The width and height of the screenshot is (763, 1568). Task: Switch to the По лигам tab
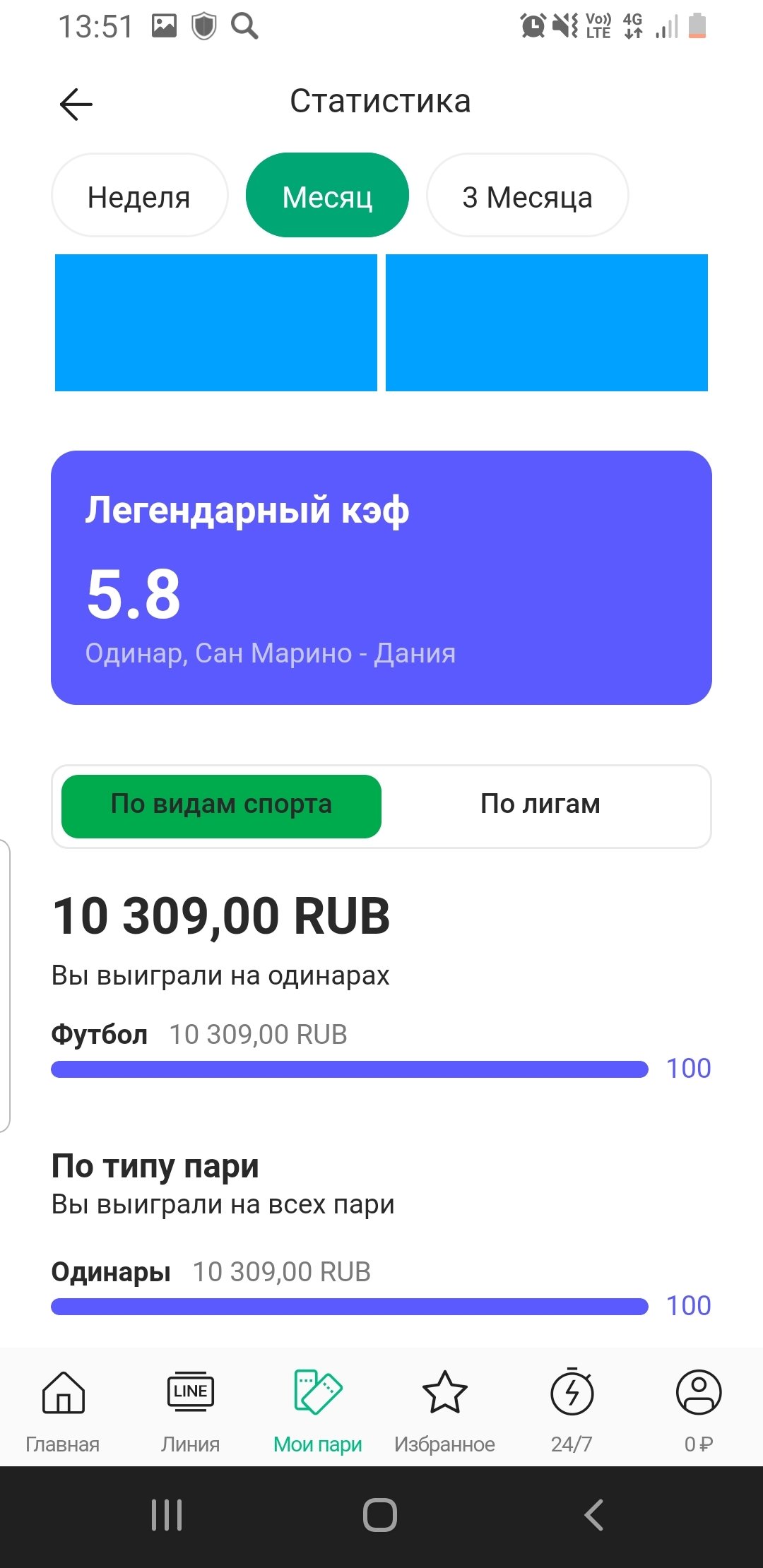[x=540, y=806]
